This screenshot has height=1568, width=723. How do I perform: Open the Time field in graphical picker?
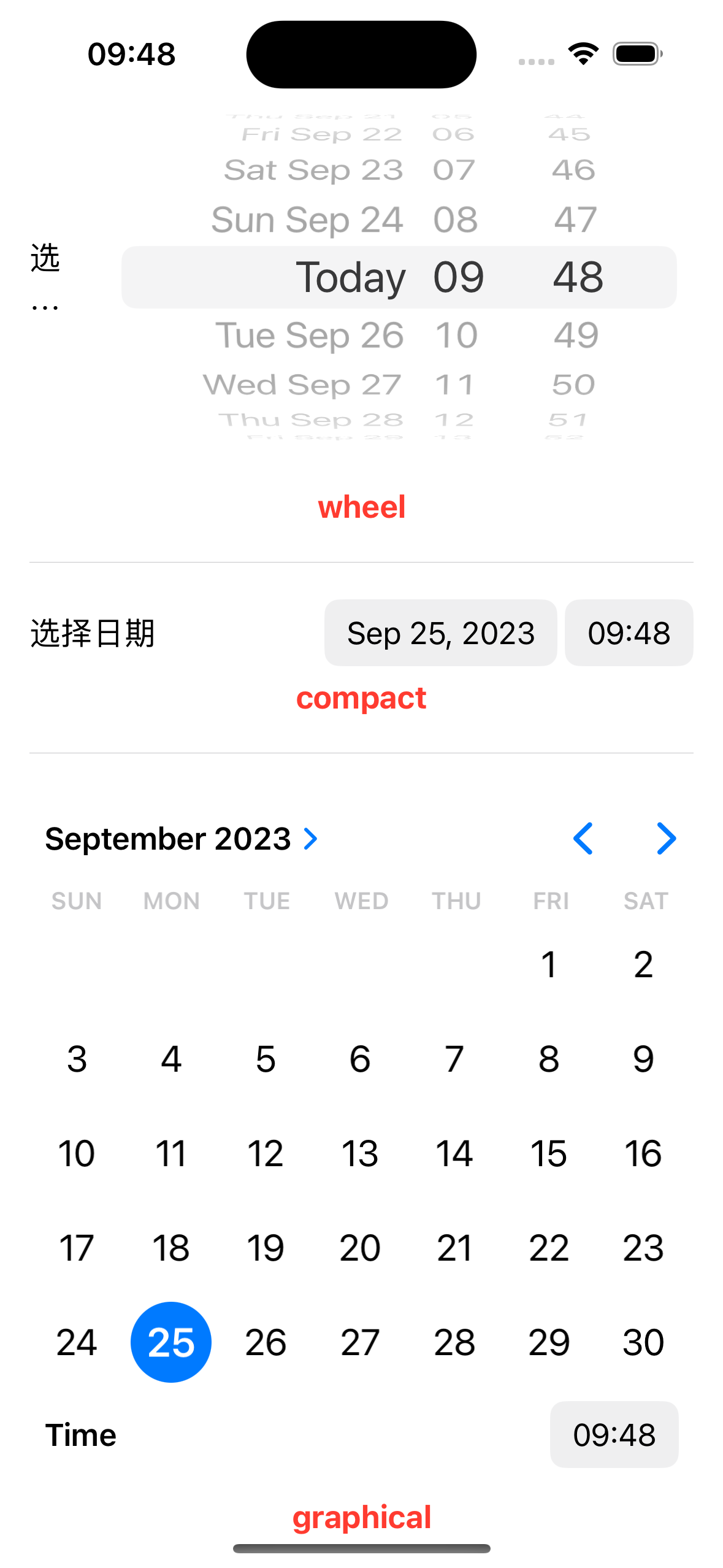tap(614, 1435)
